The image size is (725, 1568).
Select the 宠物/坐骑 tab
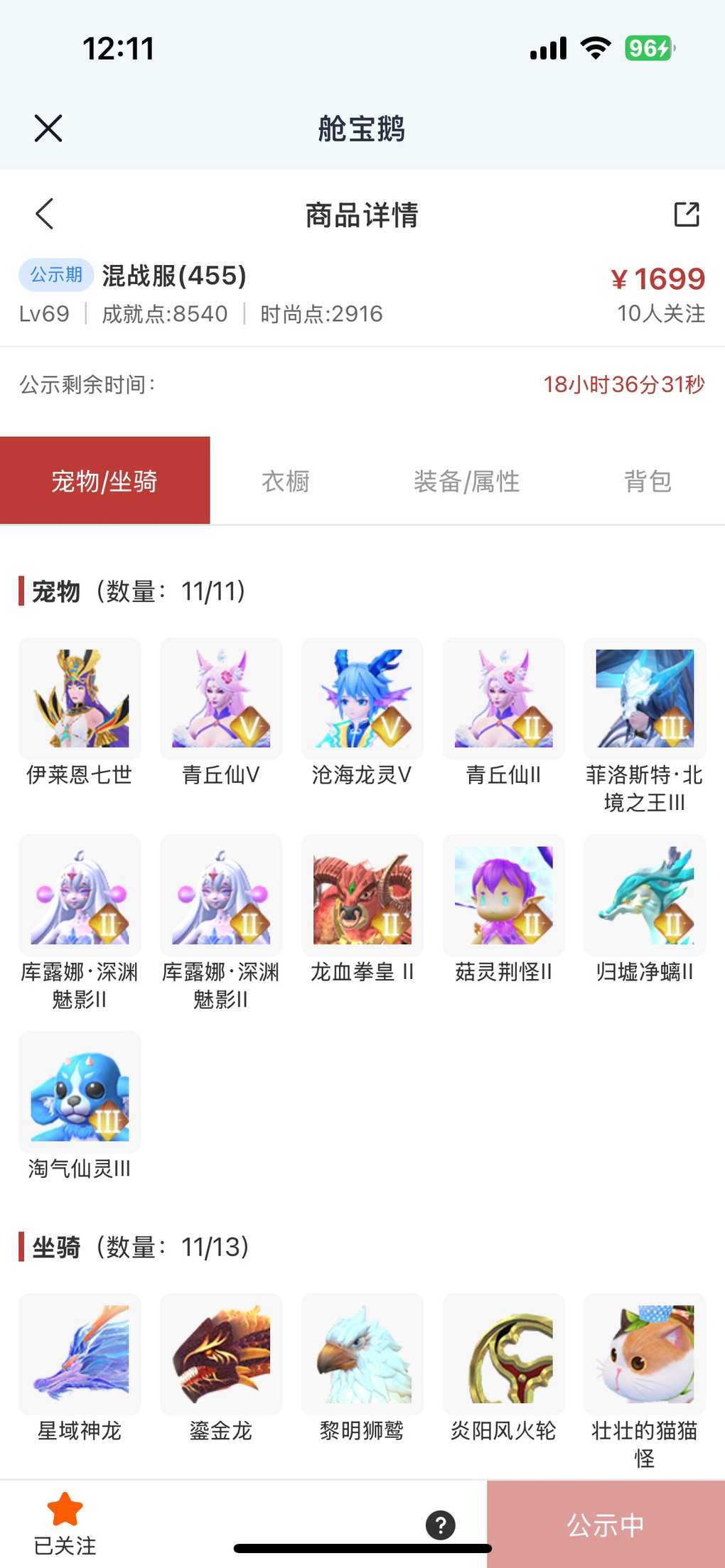(104, 481)
